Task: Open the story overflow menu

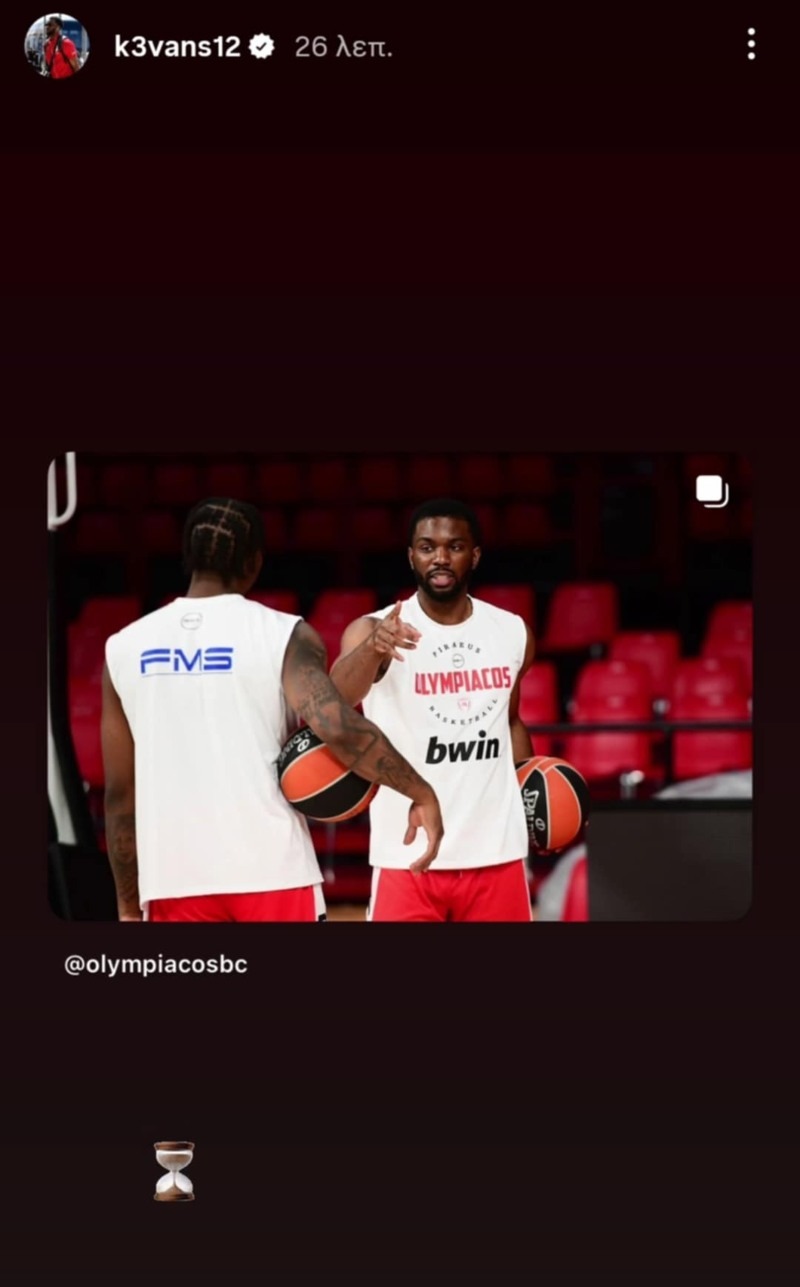Action: pyautogui.click(x=750, y=44)
